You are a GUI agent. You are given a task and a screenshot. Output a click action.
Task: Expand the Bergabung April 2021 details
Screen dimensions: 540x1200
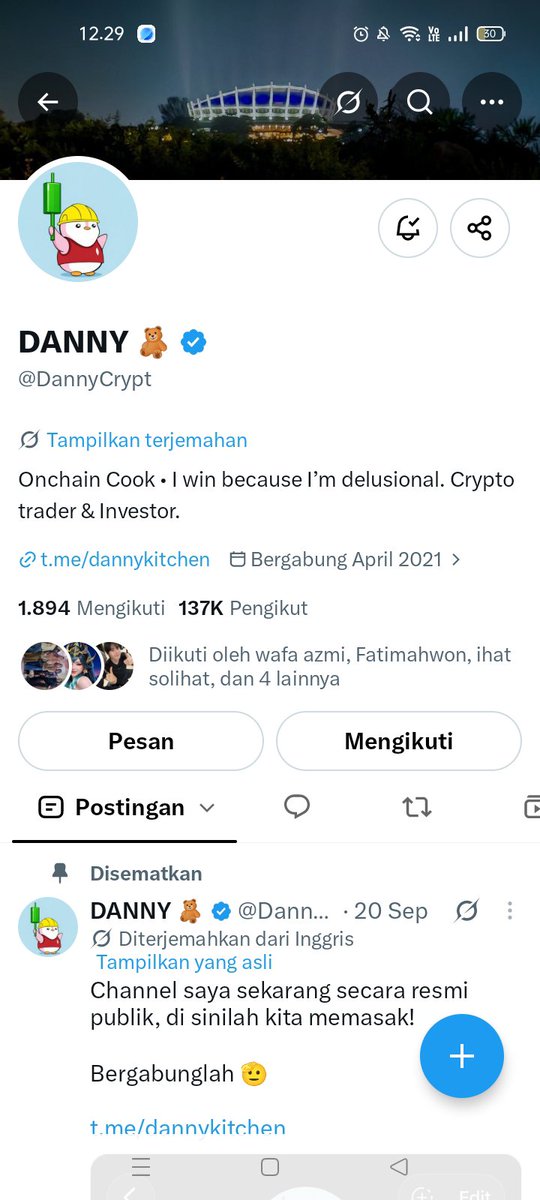click(x=346, y=559)
